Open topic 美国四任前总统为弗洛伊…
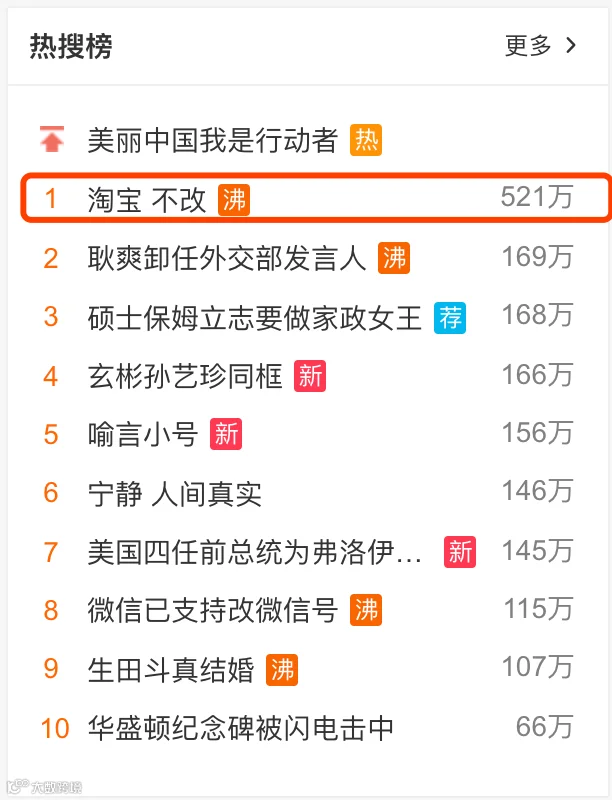Screen dimensions: 612x800 254,552
